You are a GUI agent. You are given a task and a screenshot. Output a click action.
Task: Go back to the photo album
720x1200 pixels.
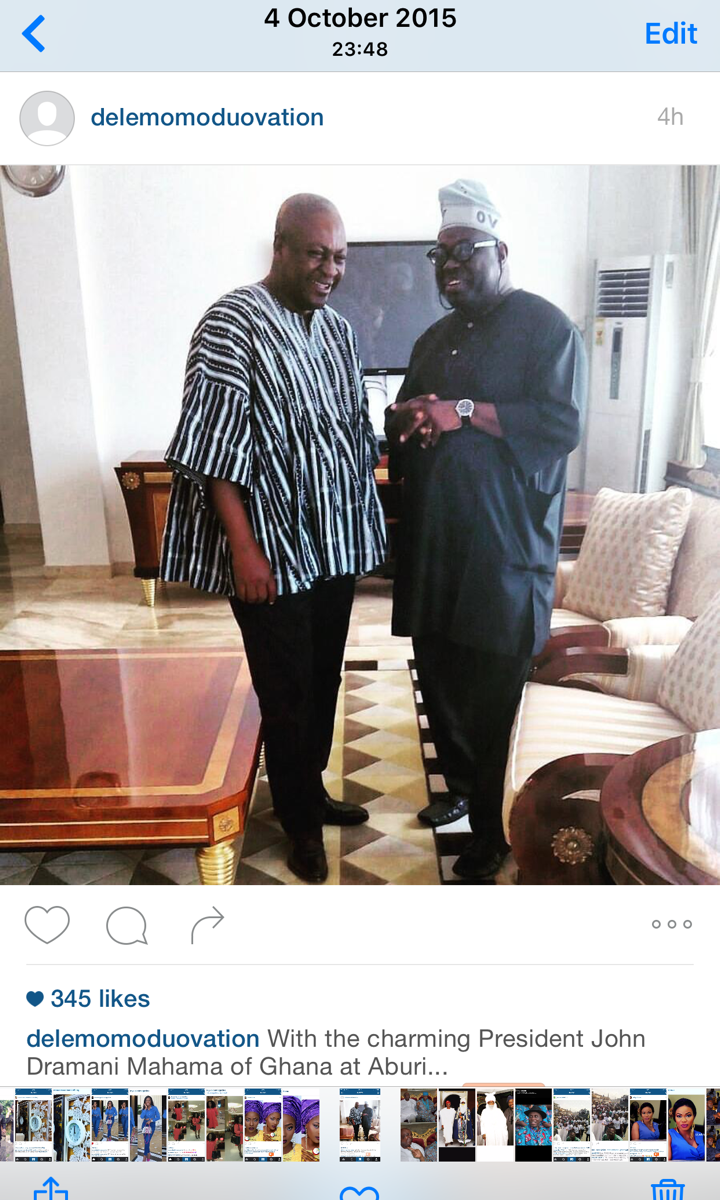pos(34,34)
